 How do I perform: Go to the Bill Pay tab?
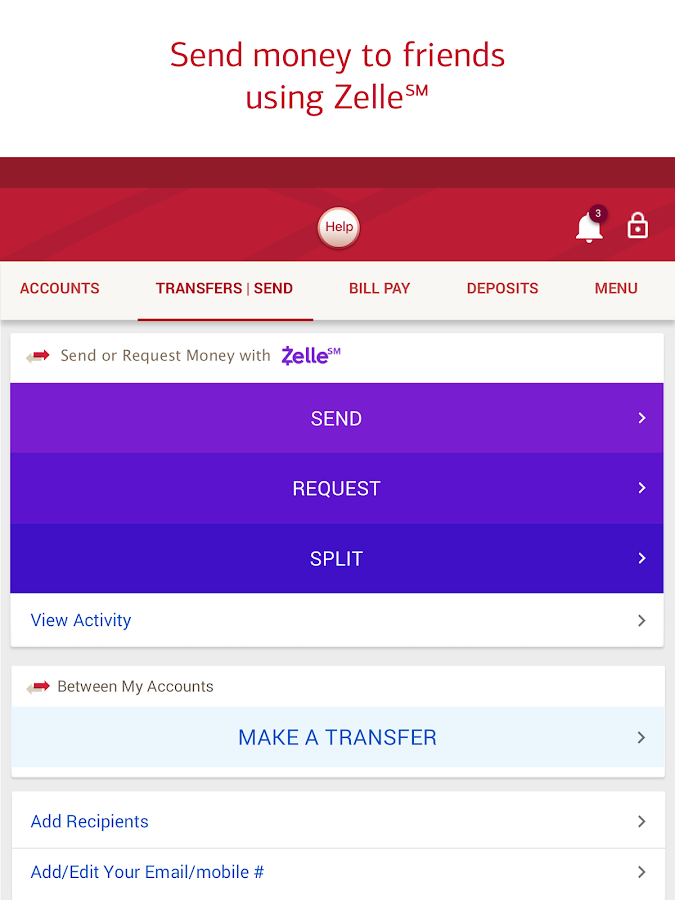click(x=379, y=288)
